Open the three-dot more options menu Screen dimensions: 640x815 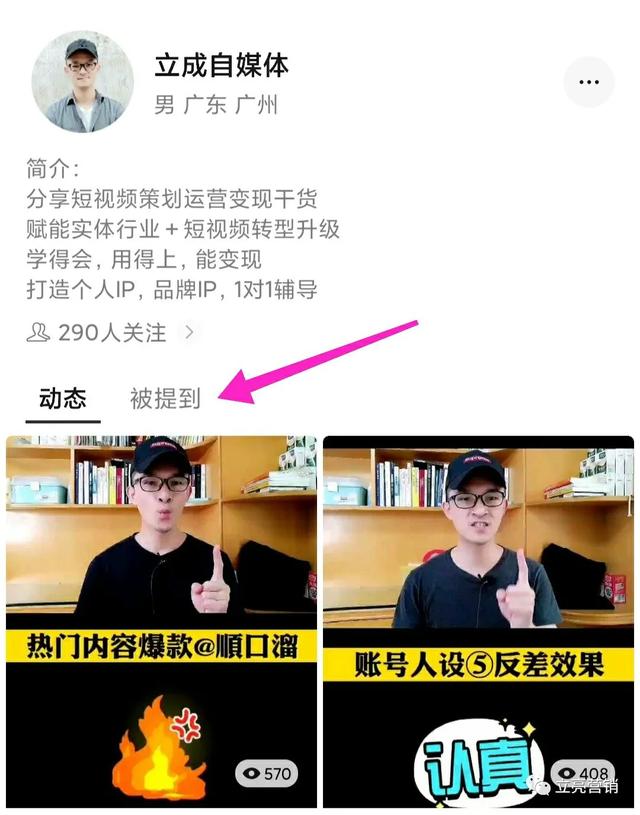point(589,83)
